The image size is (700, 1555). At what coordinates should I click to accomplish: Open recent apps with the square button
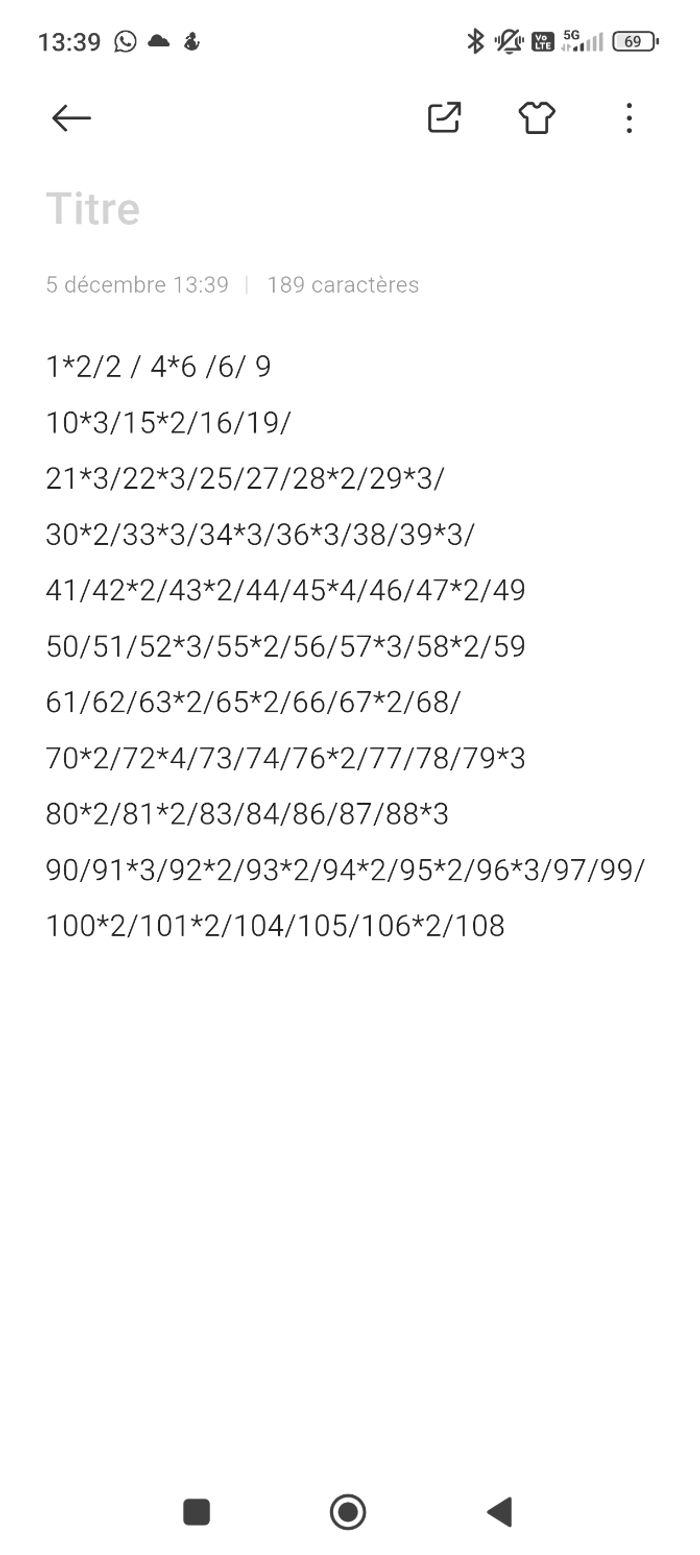click(x=197, y=1511)
